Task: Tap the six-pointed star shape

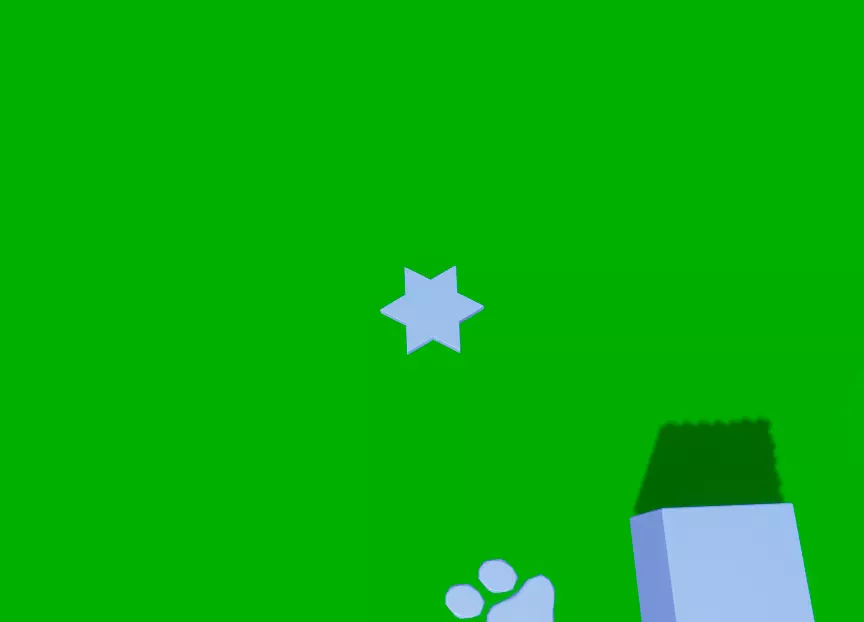Action: click(432, 310)
